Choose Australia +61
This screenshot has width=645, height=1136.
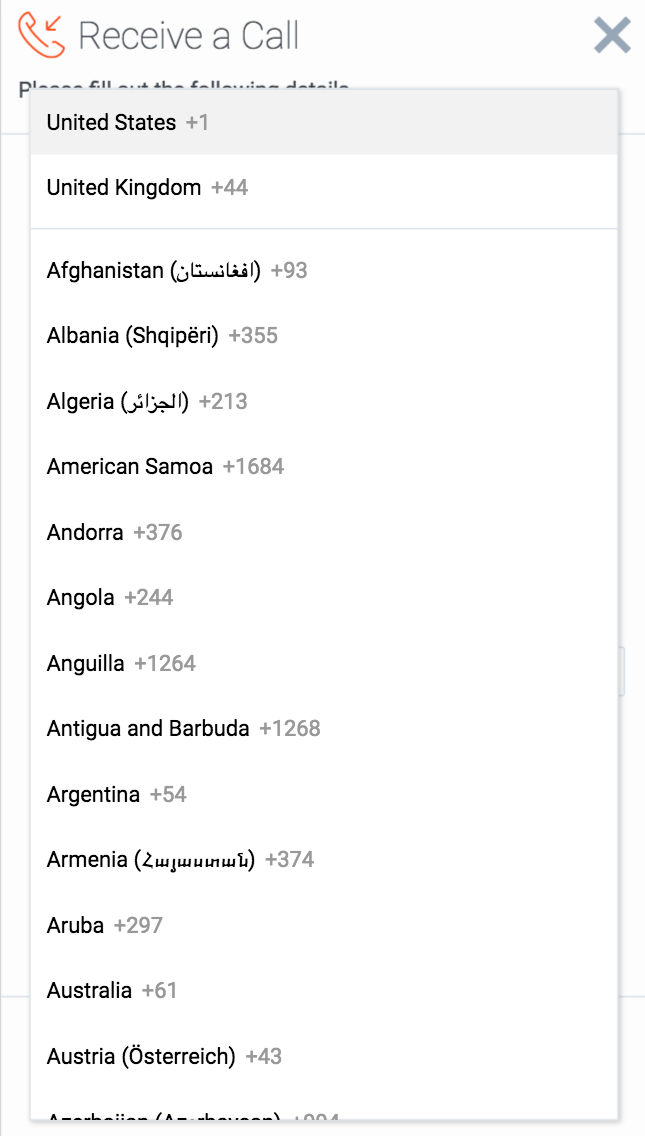[112, 991]
